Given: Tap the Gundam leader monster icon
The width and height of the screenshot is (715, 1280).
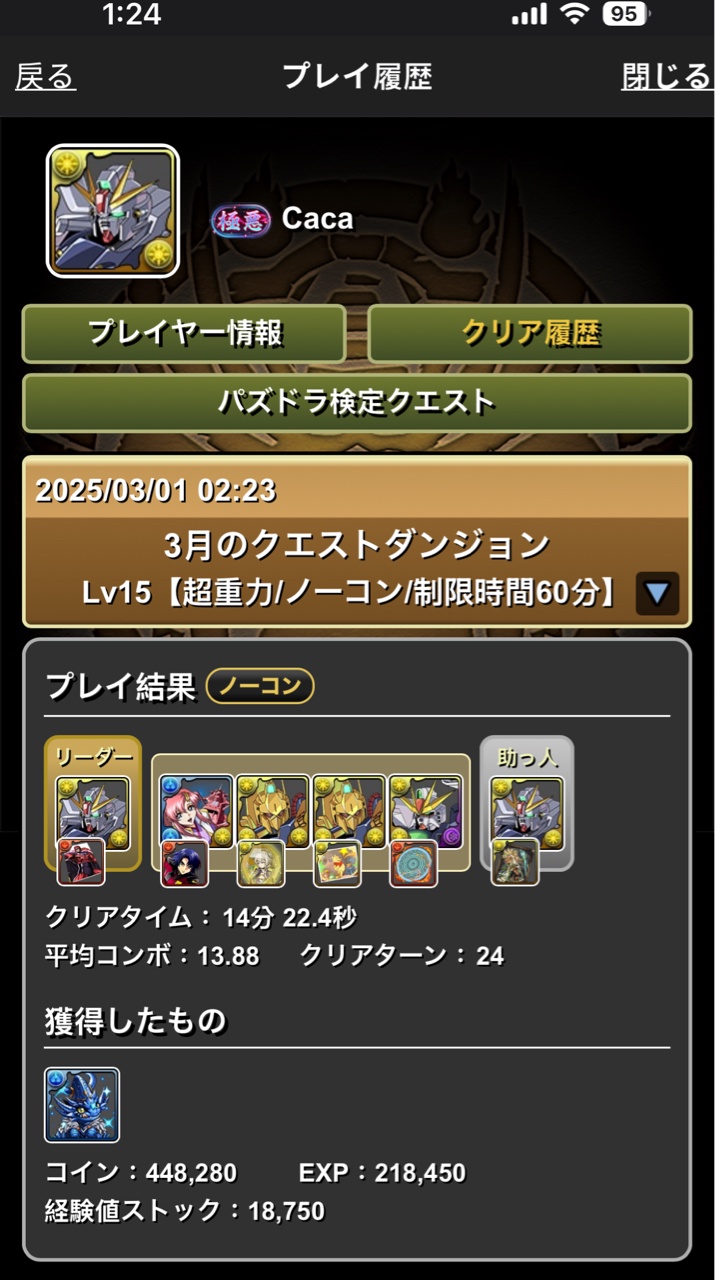Looking at the screenshot, I should click(92, 811).
